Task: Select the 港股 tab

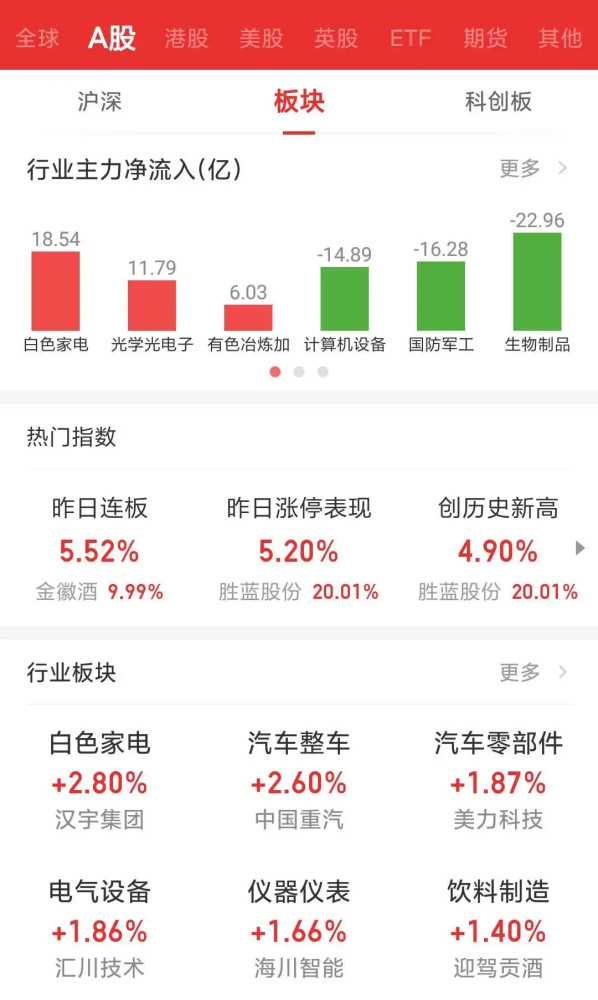Action: (x=186, y=38)
